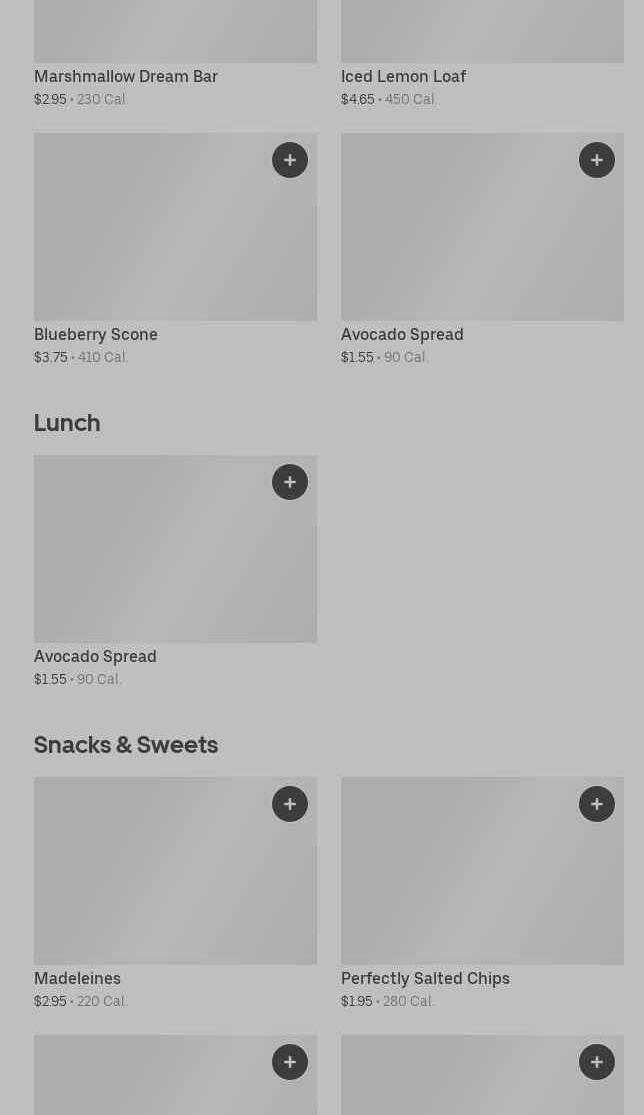Add the Avocado Spread under Lunch

[290, 482]
